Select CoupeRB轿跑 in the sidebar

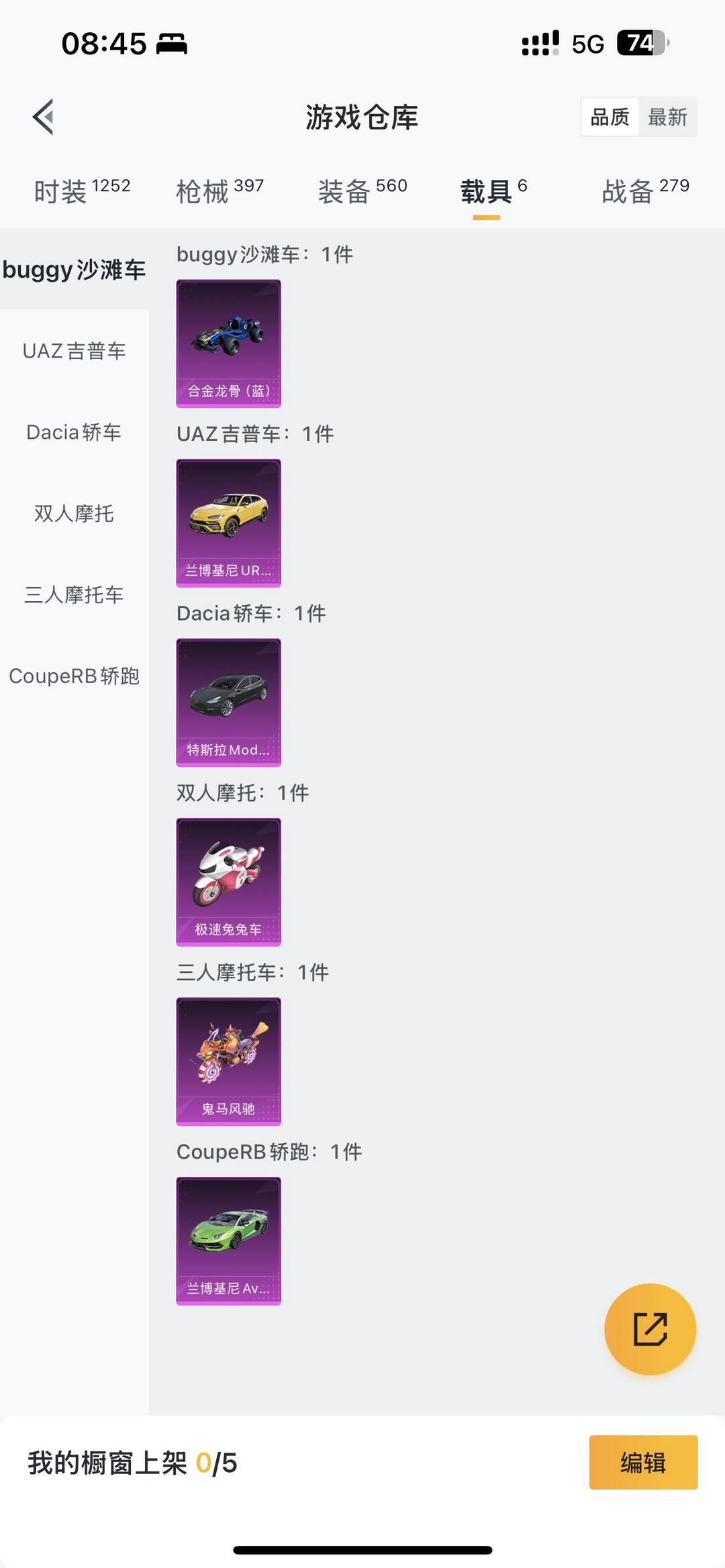pos(75,676)
